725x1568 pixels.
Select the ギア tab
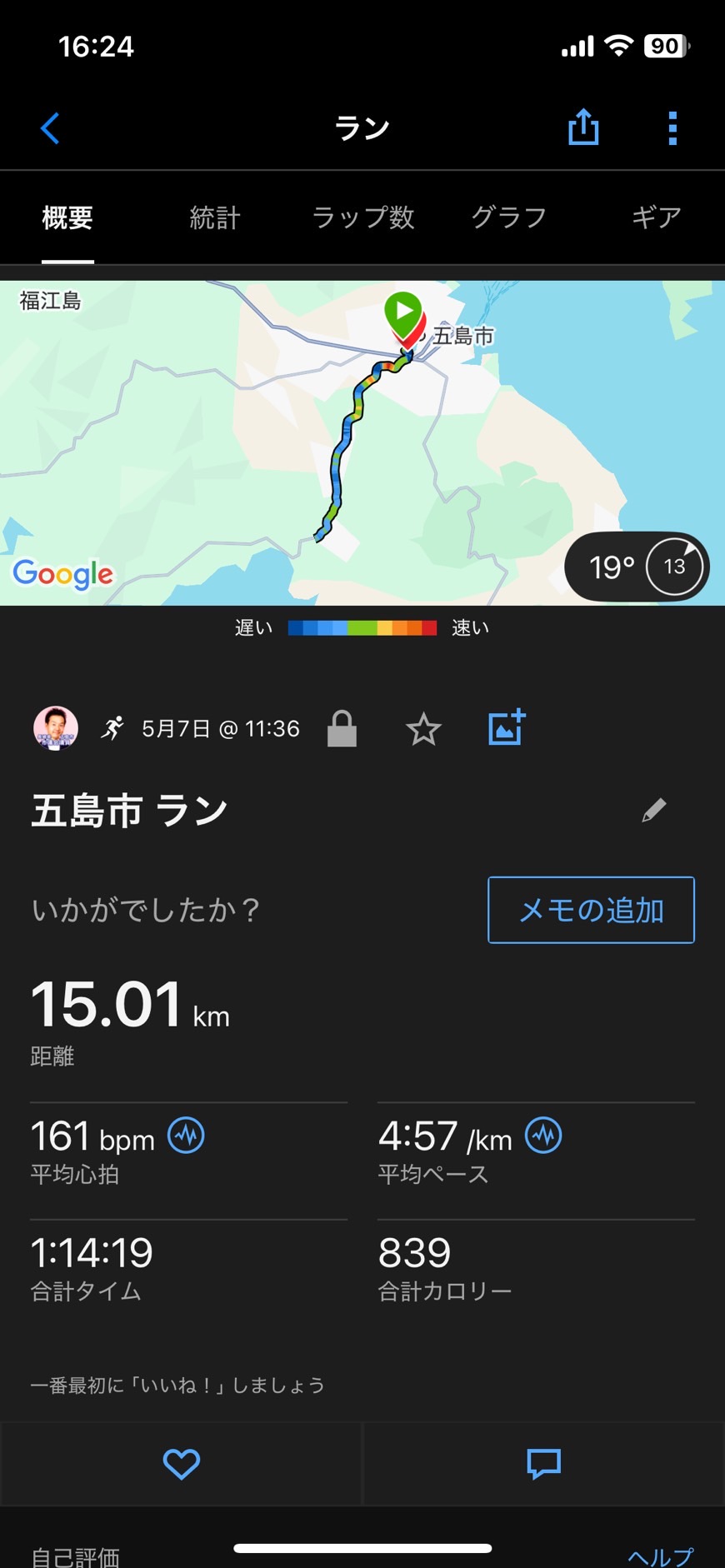tap(656, 218)
